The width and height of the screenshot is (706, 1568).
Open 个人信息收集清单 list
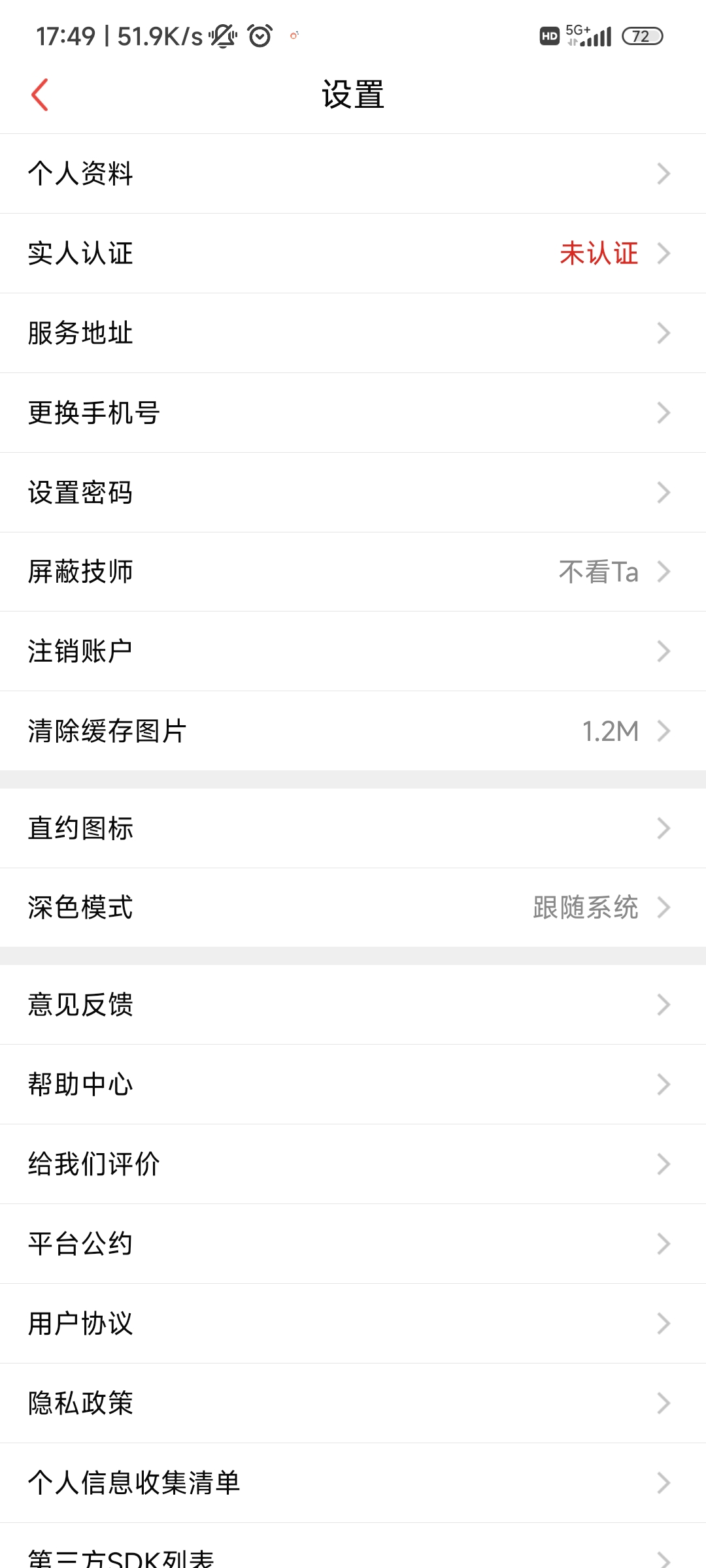click(x=353, y=1483)
